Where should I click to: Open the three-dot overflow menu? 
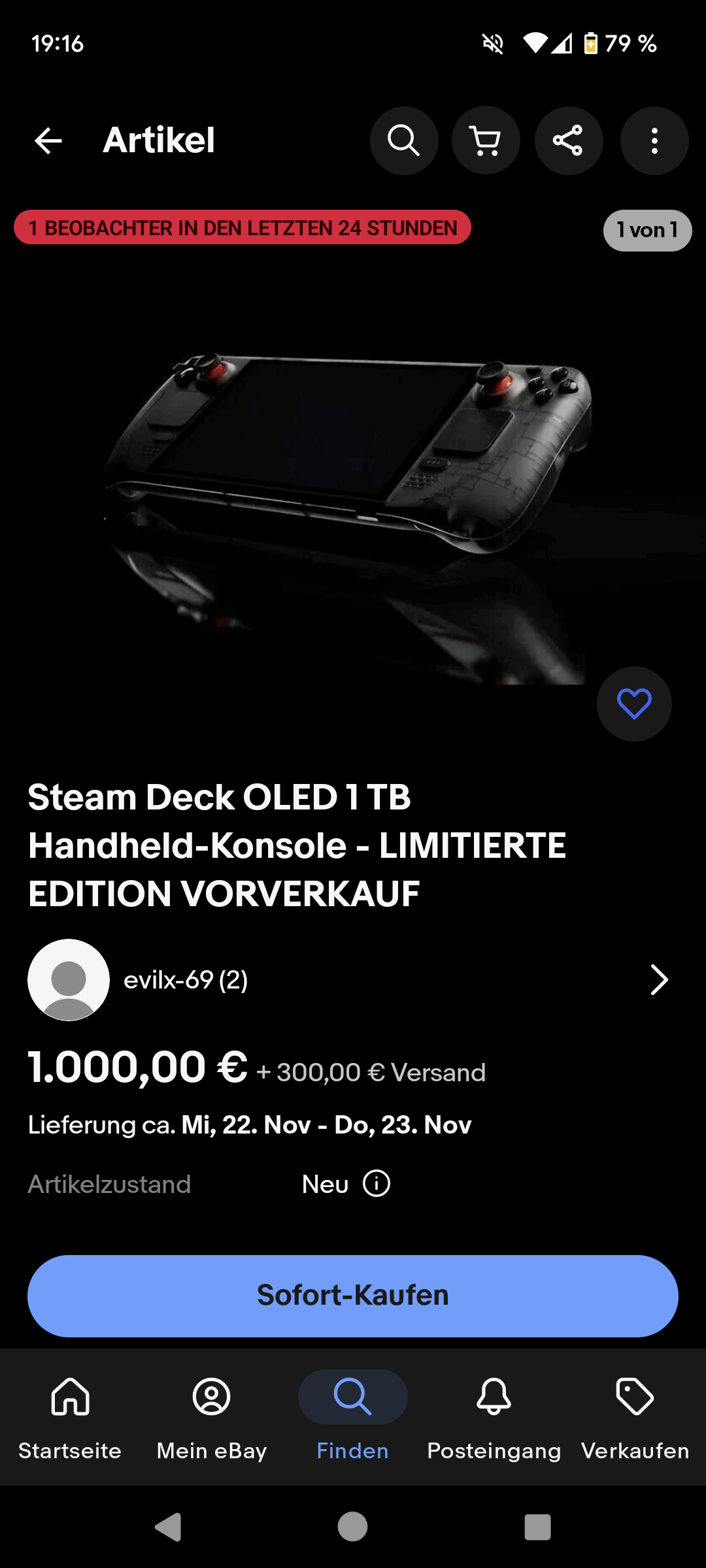pos(654,140)
